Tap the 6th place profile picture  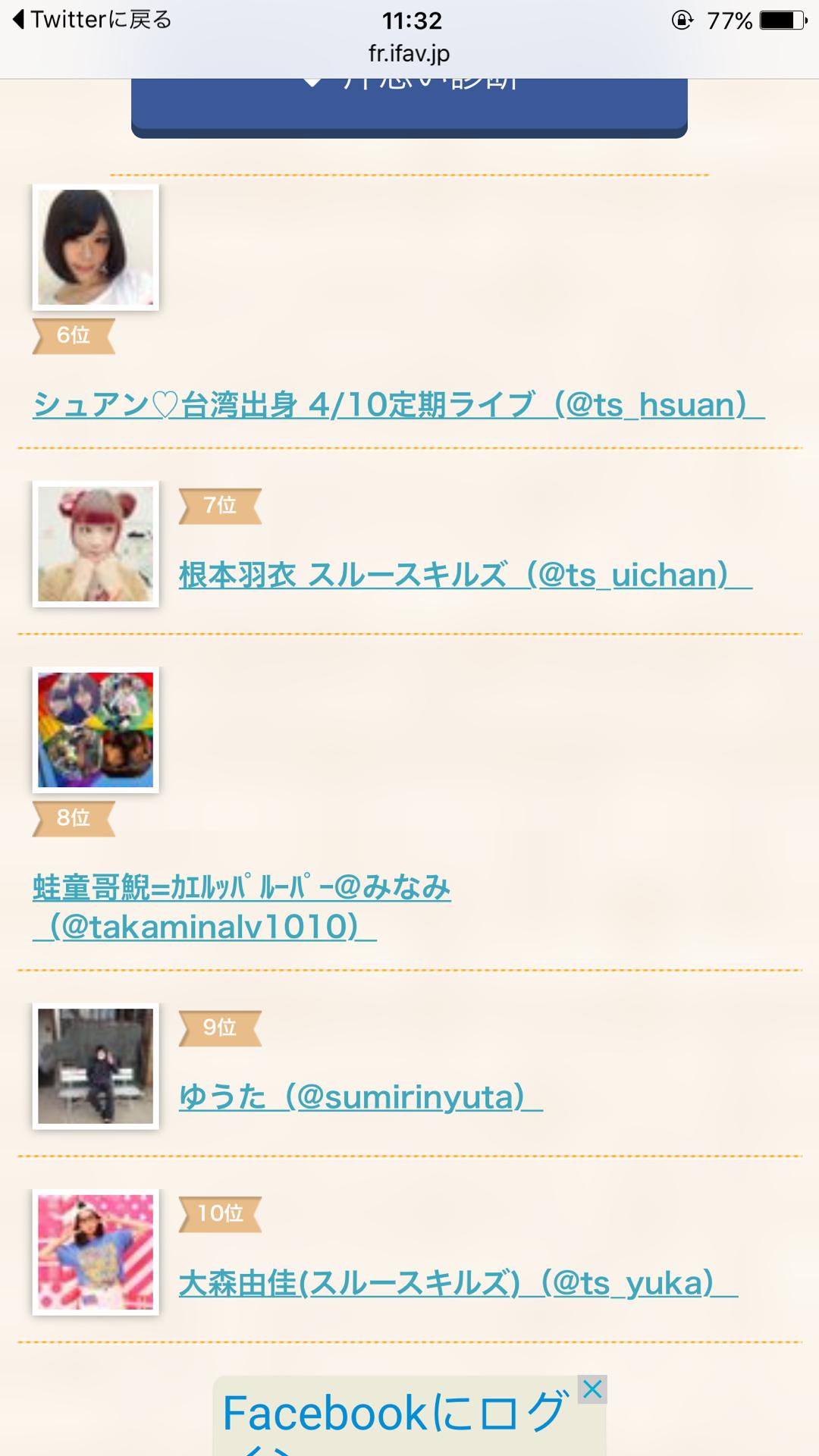pos(96,247)
